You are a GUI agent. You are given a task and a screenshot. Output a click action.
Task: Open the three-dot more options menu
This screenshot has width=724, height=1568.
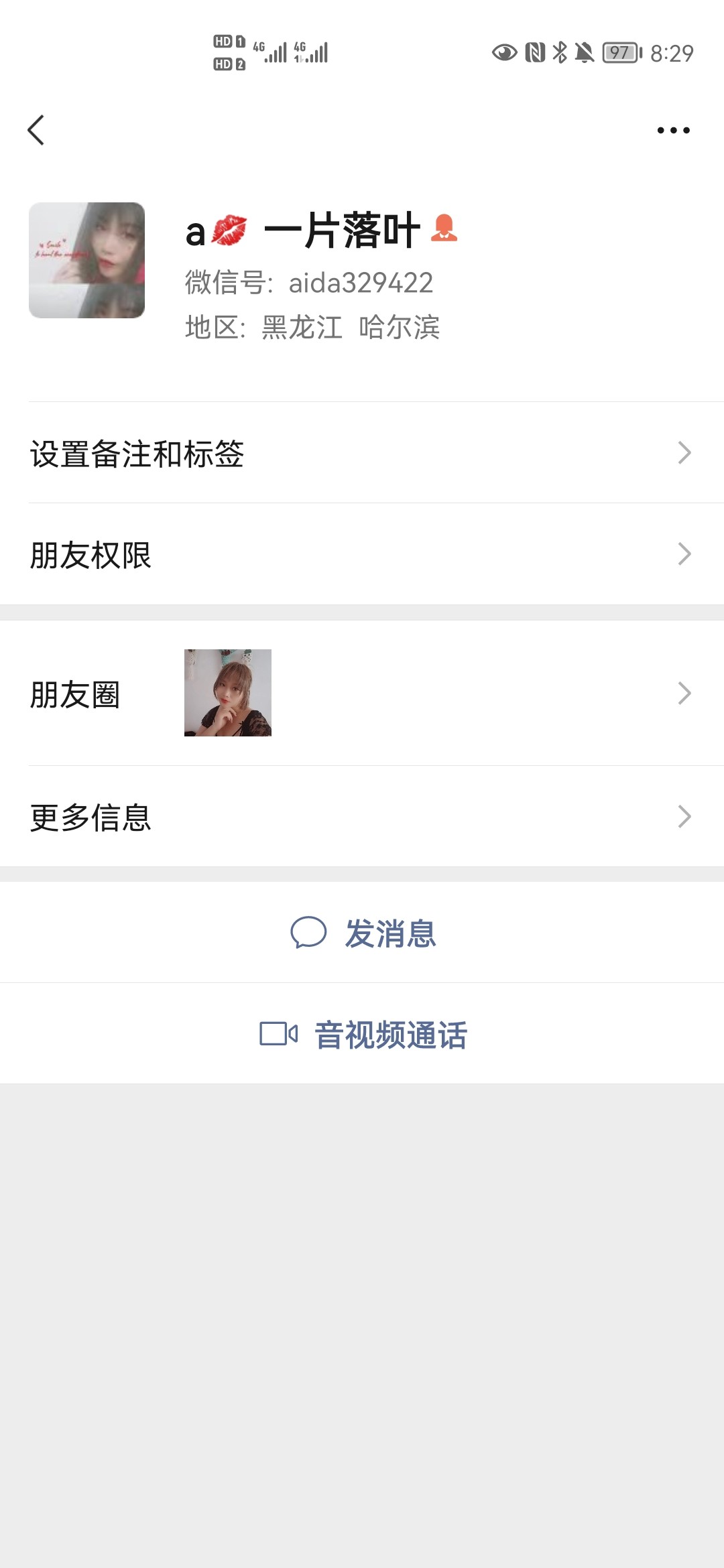(674, 129)
